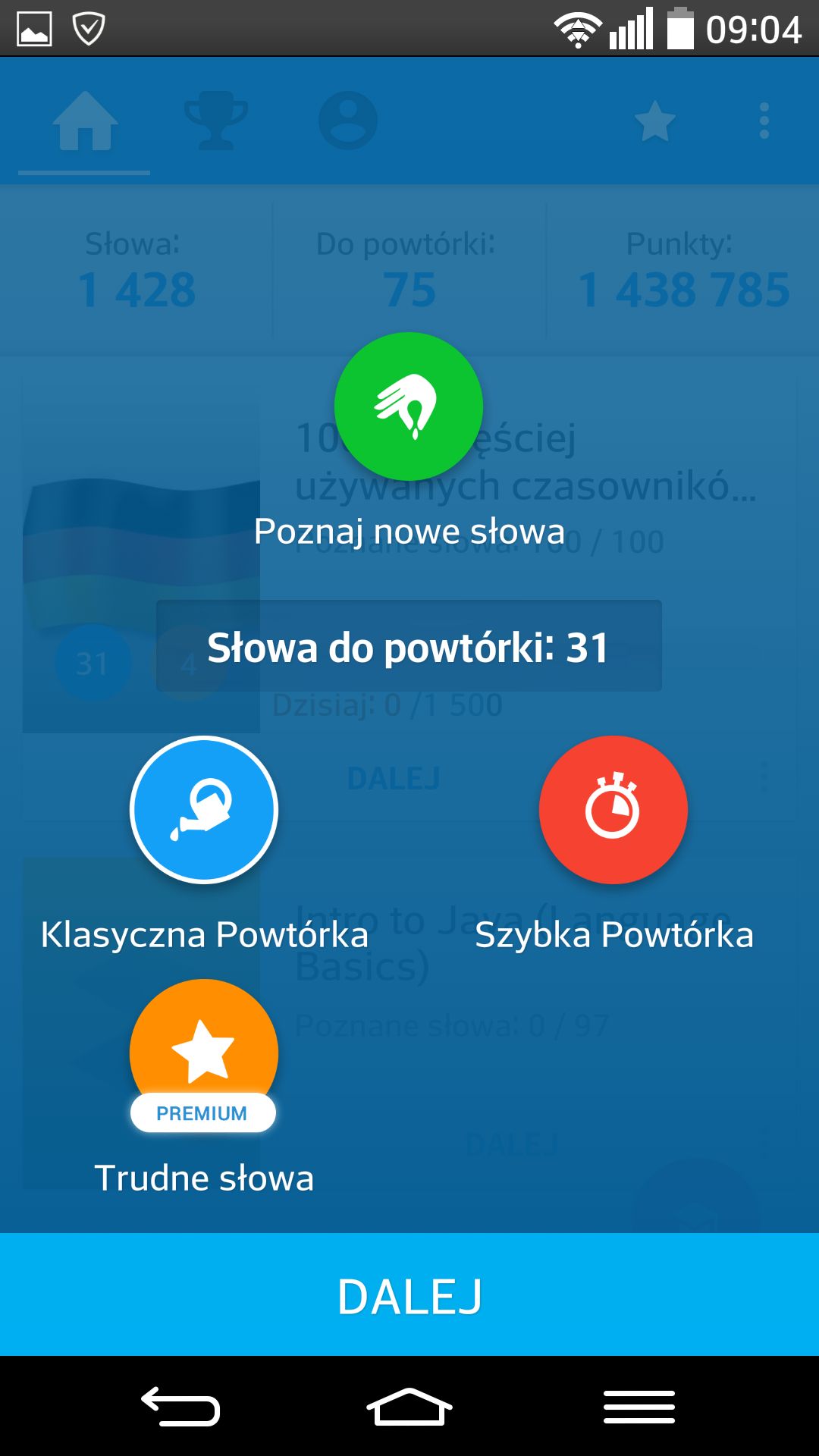
Task: Open premium Trudne słowa practice
Action: [x=204, y=1054]
